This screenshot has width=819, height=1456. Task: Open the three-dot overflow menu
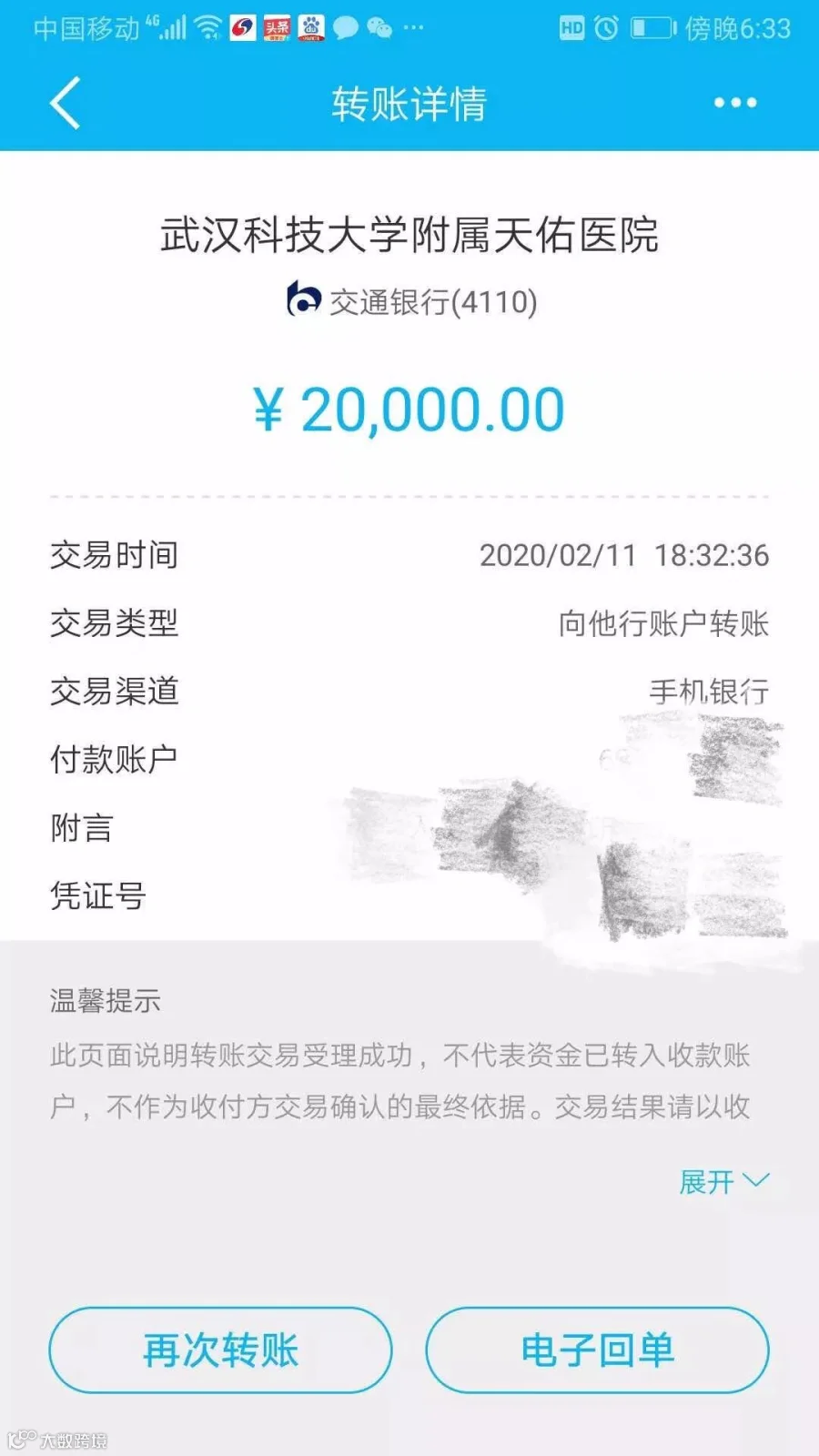click(735, 103)
